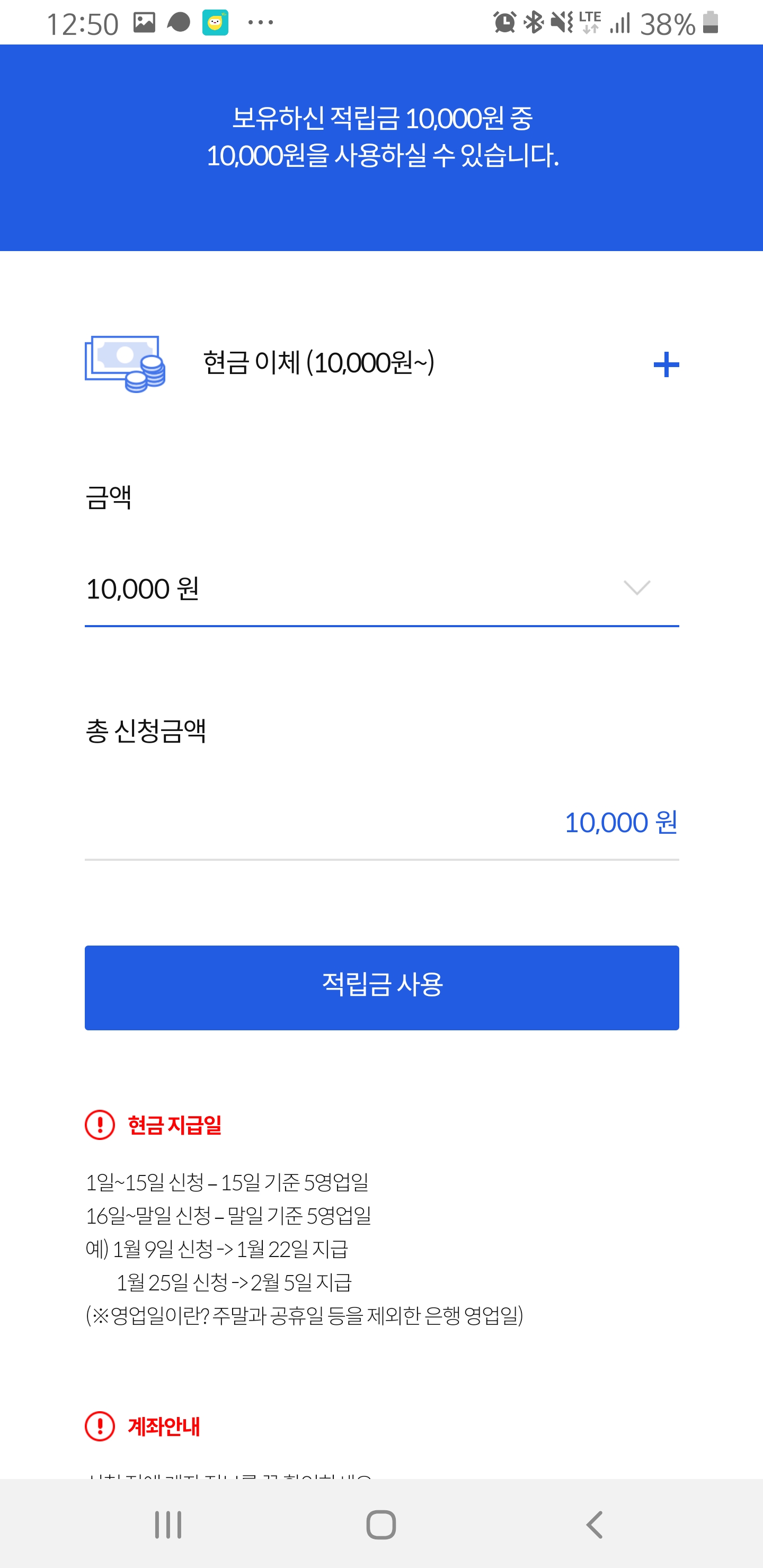Image resolution: width=763 pixels, height=1568 pixels.
Task: Expand the 현금 이체 plus icon
Action: tap(666, 364)
